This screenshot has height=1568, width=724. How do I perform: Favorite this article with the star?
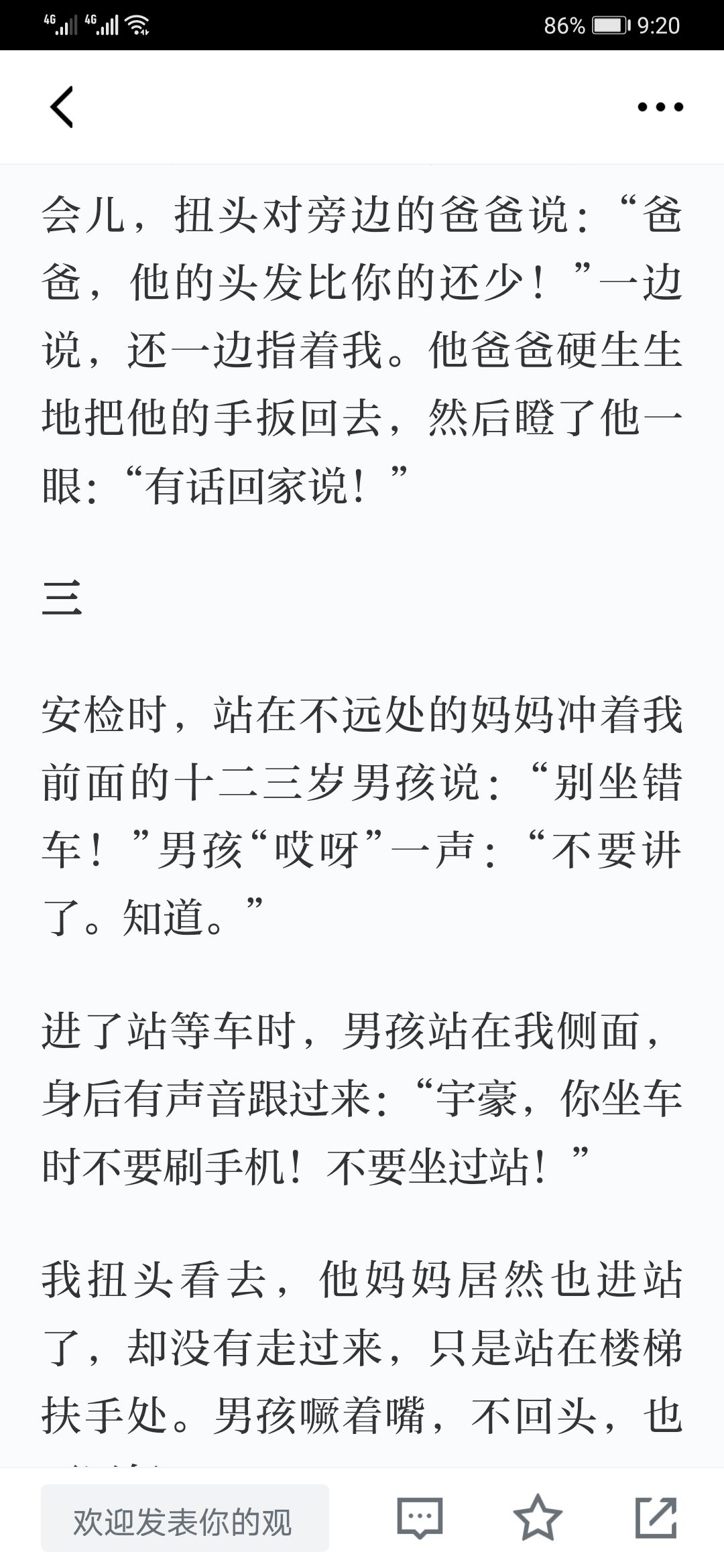coord(538,1518)
